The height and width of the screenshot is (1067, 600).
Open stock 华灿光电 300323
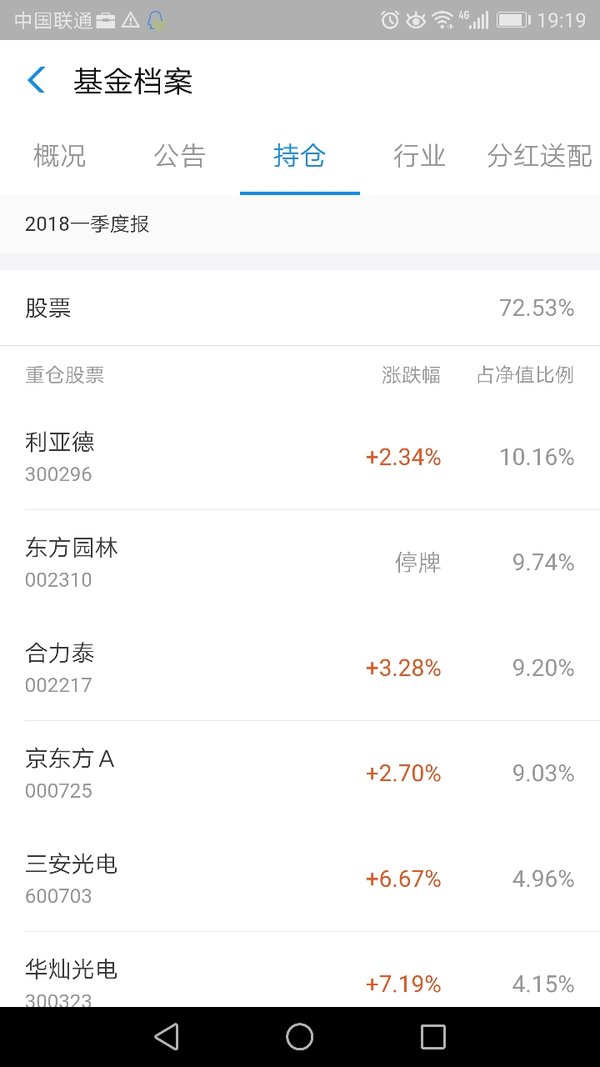click(300, 970)
